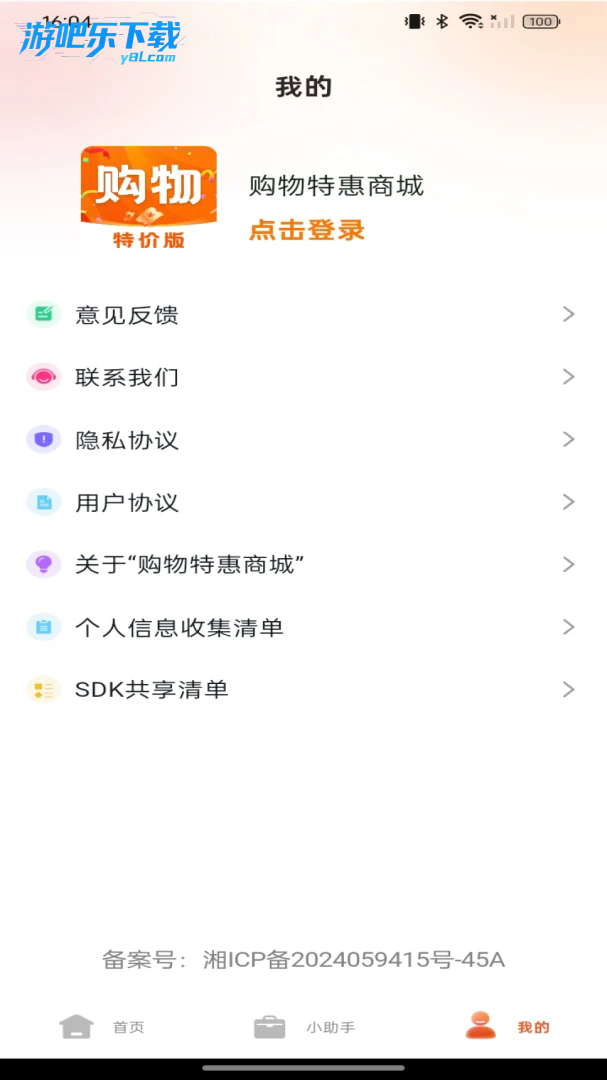Tap 点击登录 to log in
This screenshot has width=607, height=1080.
(x=307, y=229)
